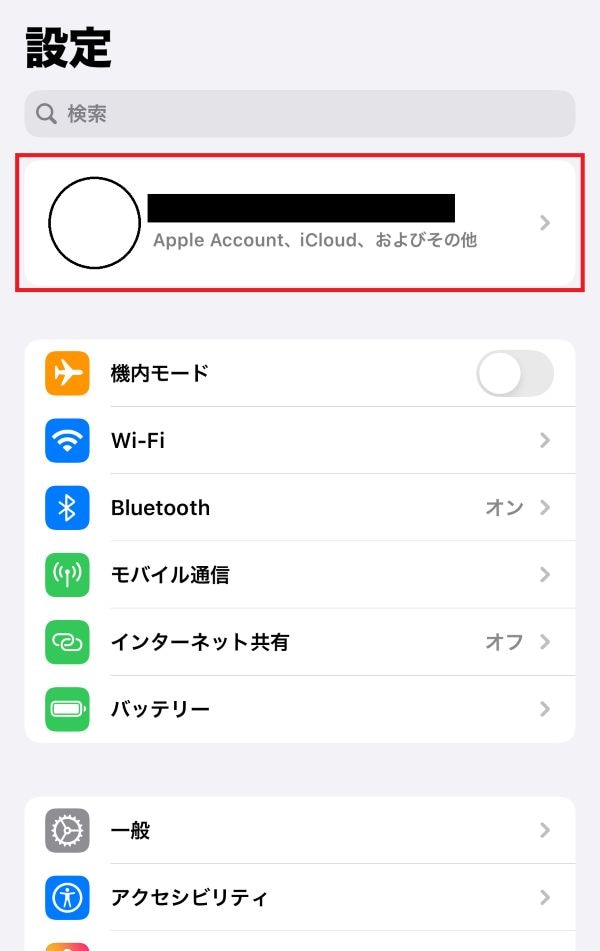The width and height of the screenshot is (600, 951).
Task: Open バッテリー settings
Action: 300,709
